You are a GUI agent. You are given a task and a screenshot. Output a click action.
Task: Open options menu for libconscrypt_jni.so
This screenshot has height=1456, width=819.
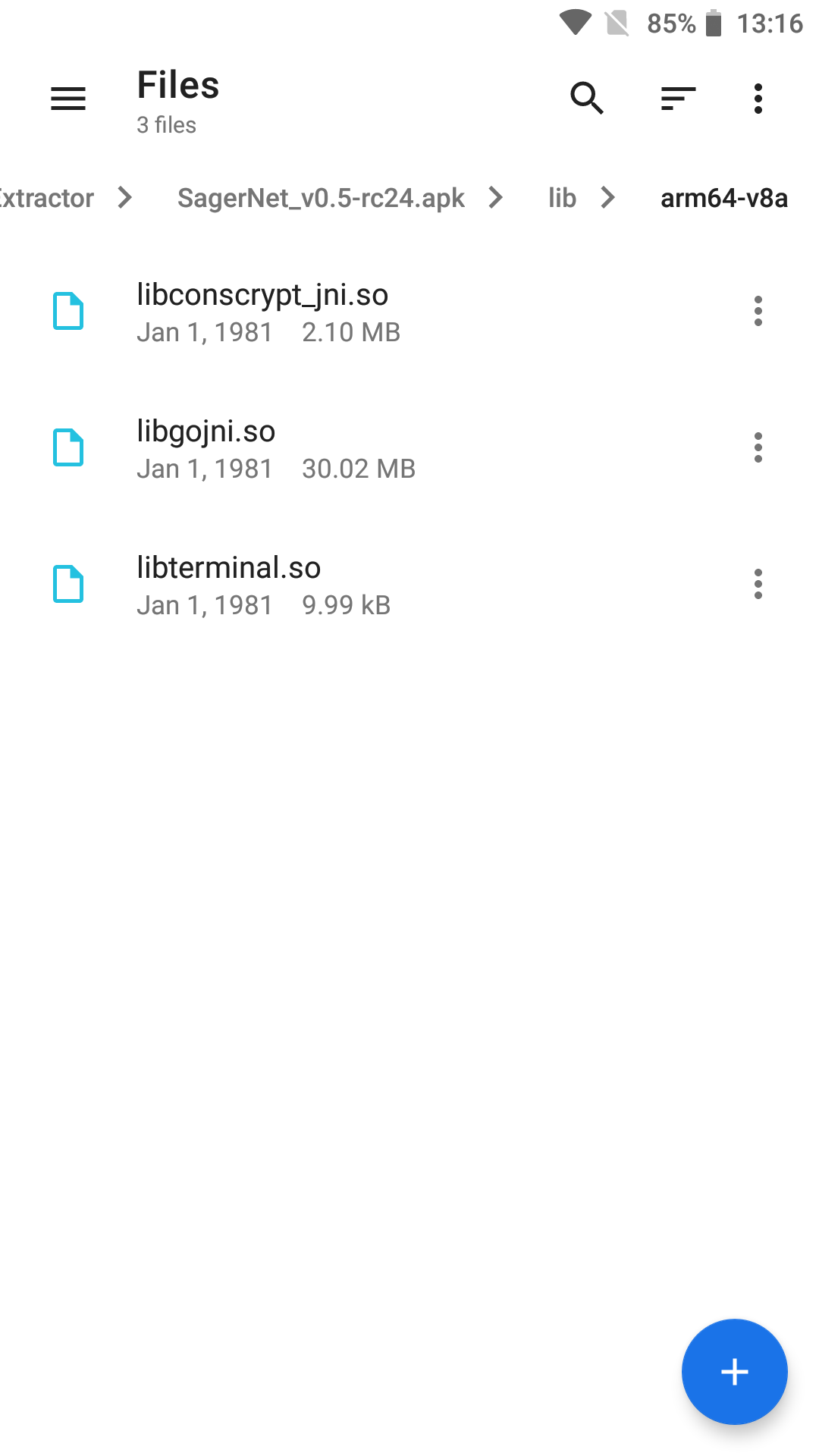(x=759, y=311)
